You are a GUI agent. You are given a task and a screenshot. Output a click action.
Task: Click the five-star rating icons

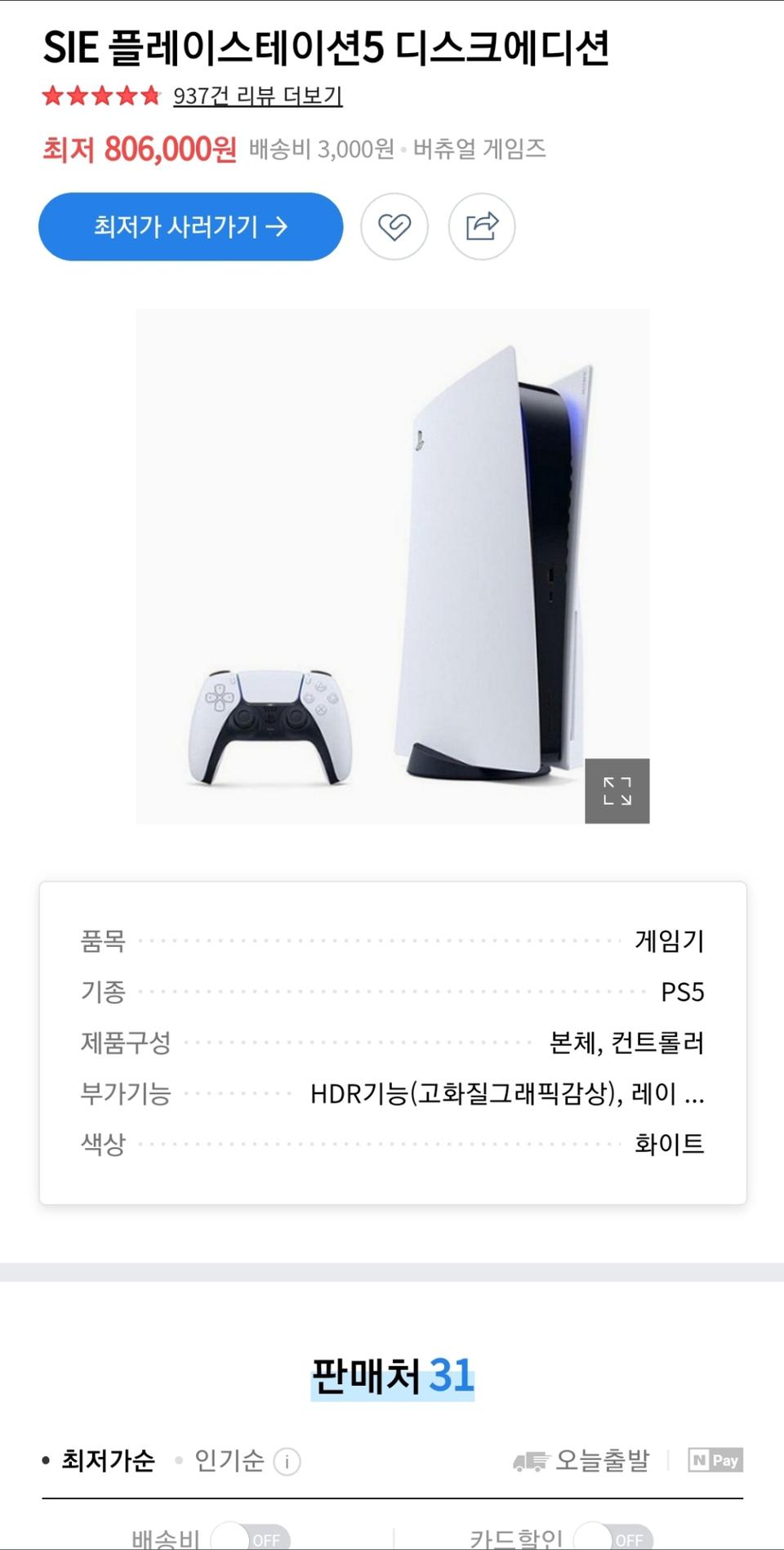pyautogui.click(x=98, y=96)
